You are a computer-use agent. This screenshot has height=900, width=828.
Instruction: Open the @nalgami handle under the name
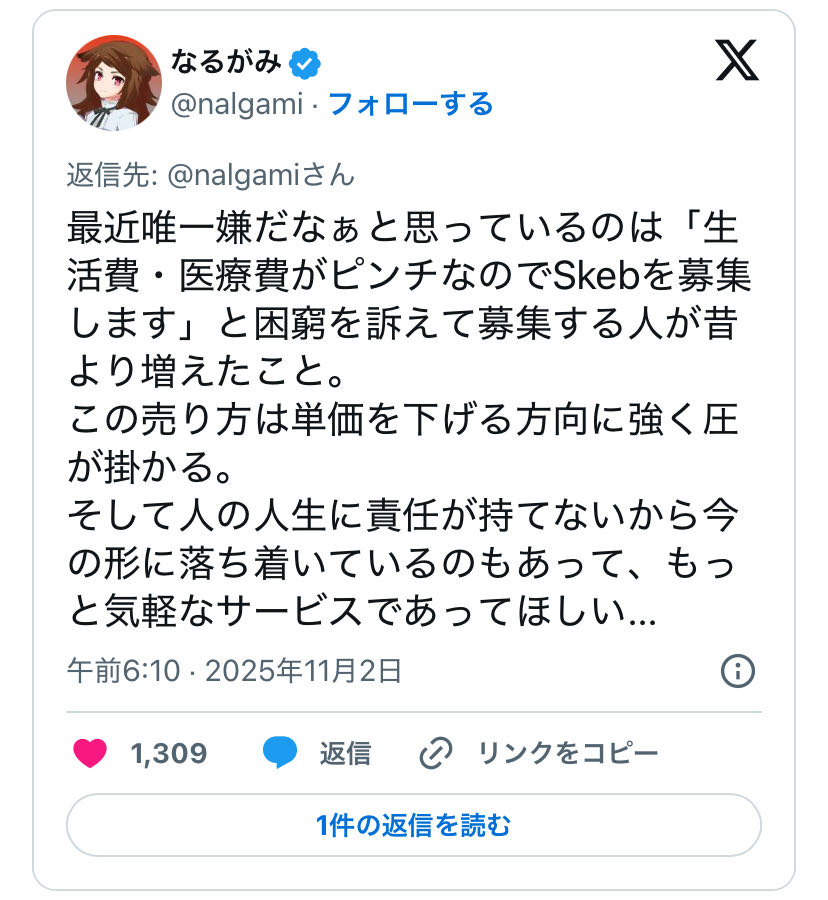pyautogui.click(x=237, y=103)
